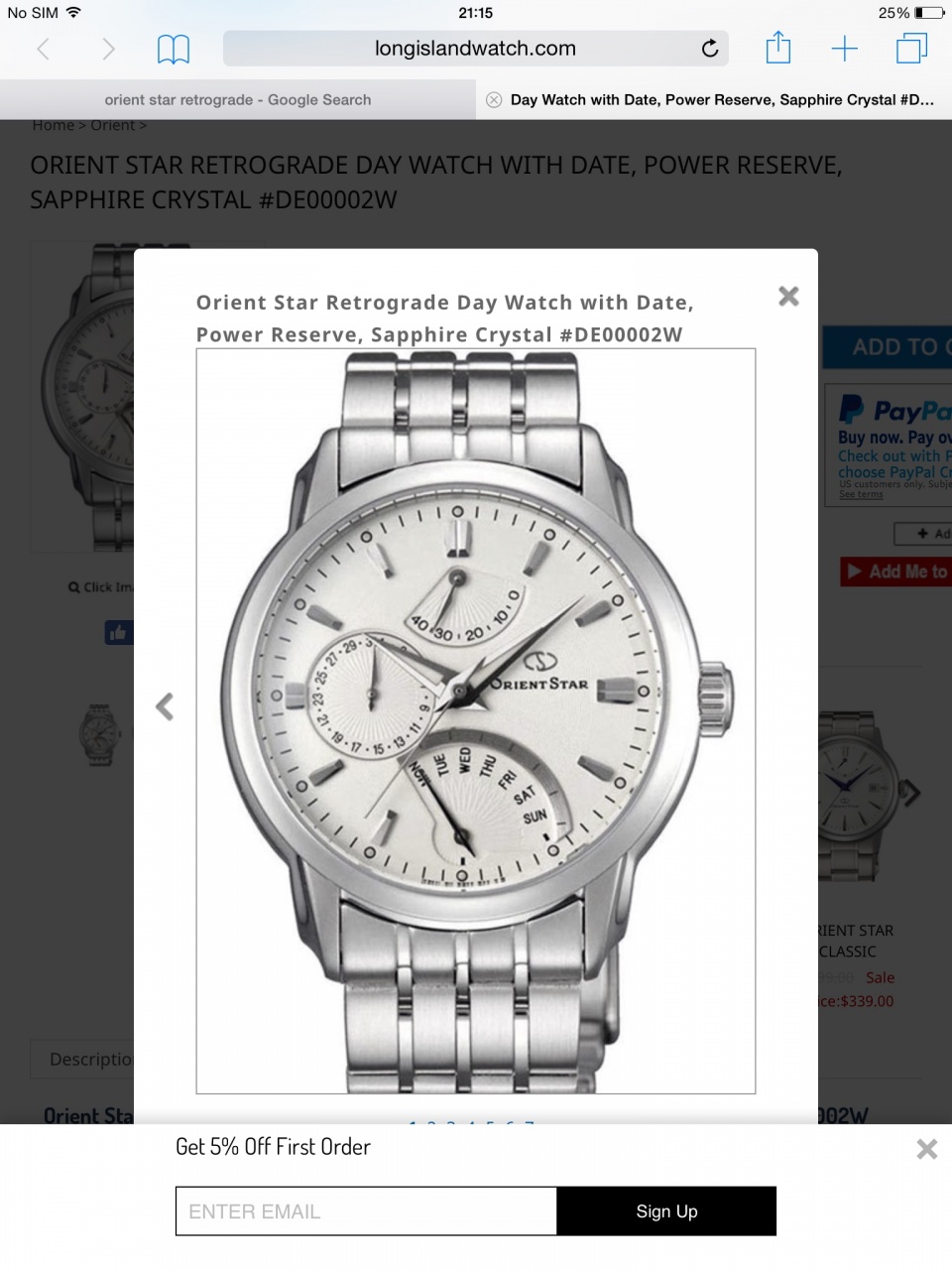Tap the Sign Up button
The image size is (952, 1270).
(x=666, y=1211)
